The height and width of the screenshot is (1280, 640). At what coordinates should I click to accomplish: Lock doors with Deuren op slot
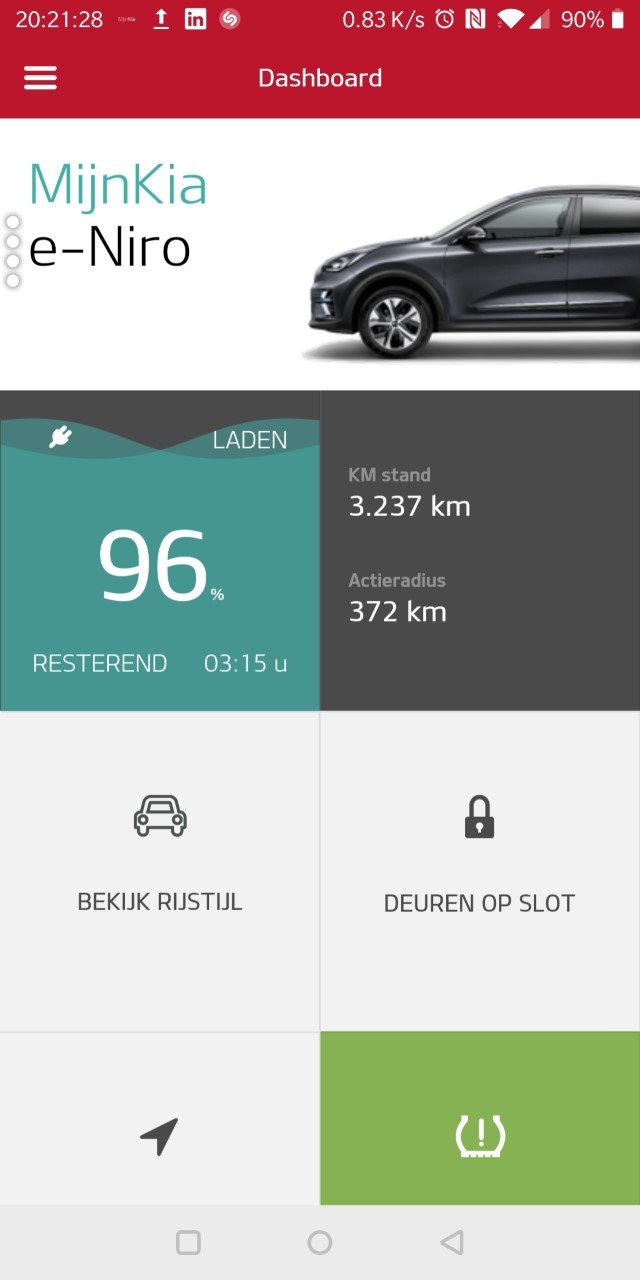coord(480,870)
